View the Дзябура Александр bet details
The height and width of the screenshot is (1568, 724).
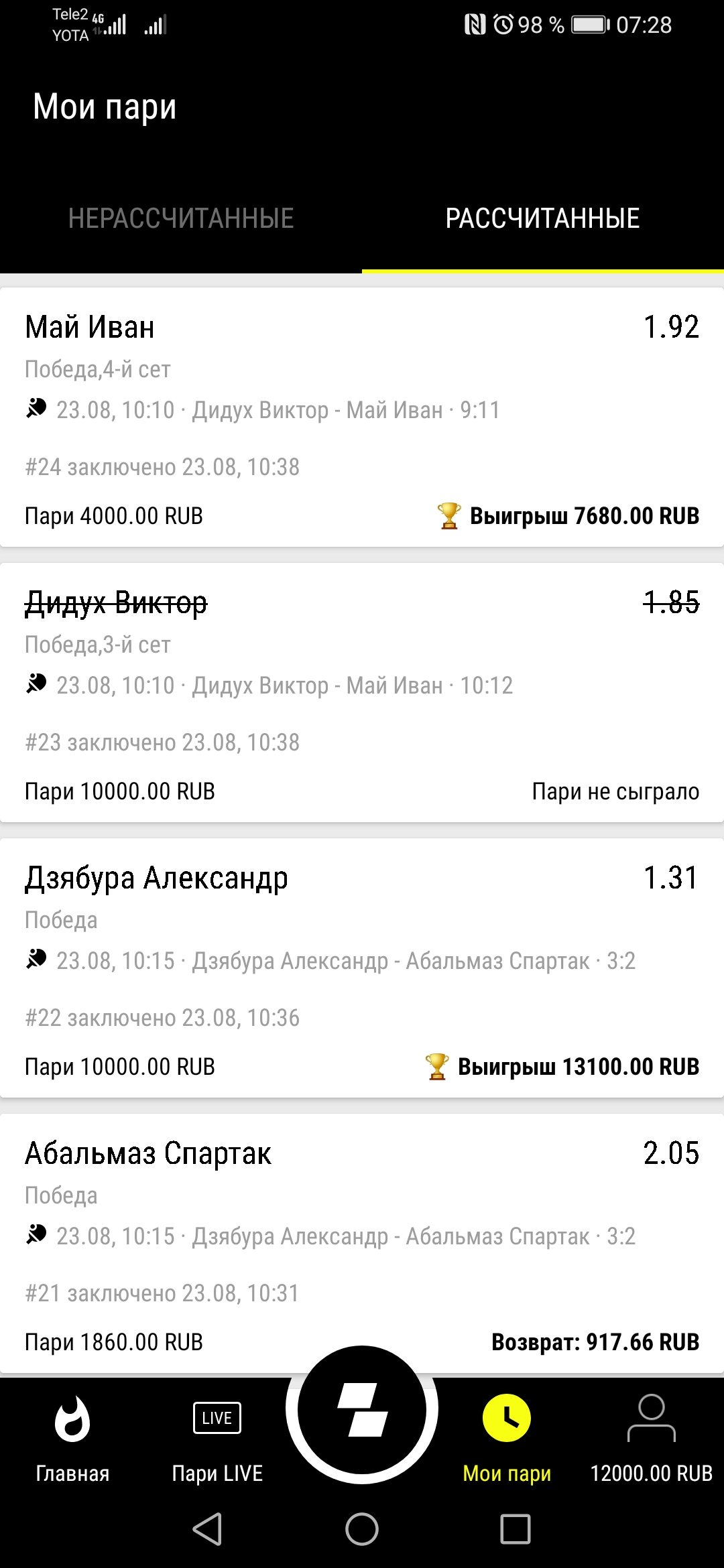click(x=362, y=968)
